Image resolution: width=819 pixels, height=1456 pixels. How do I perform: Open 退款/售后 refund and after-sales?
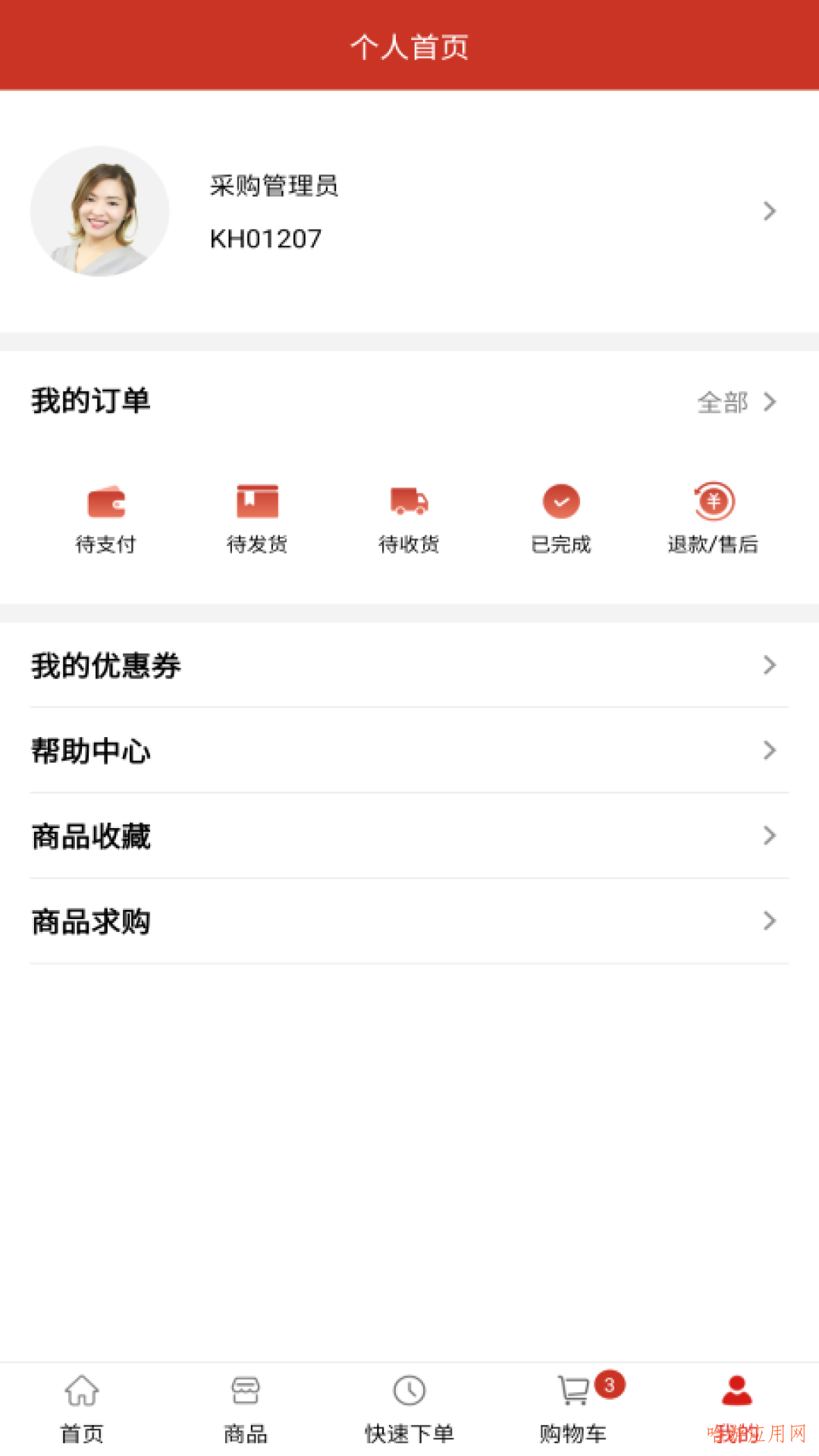pos(713,518)
